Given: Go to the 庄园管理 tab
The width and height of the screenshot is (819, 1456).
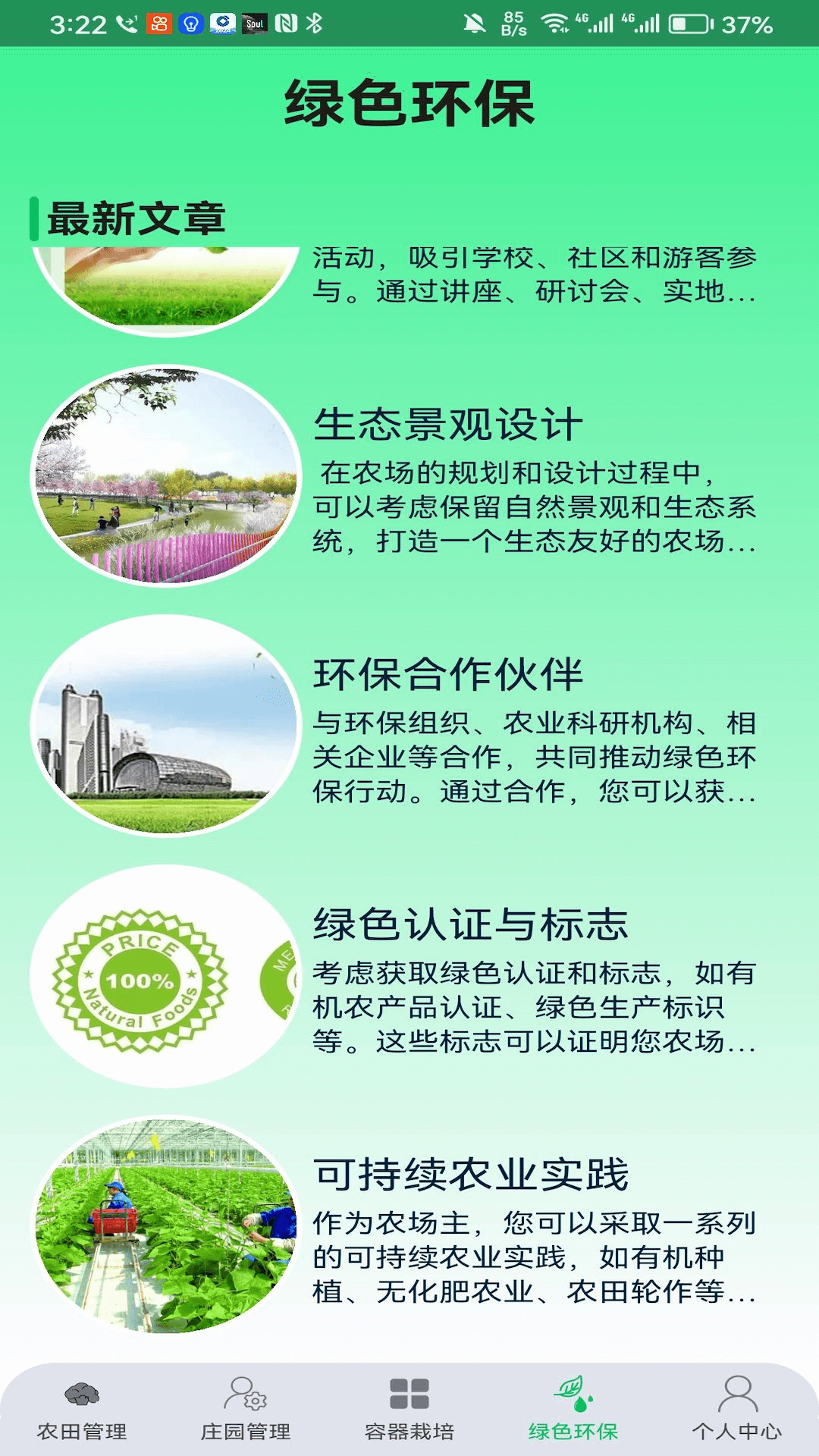Looking at the screenshot, I should pos(246,1410).
